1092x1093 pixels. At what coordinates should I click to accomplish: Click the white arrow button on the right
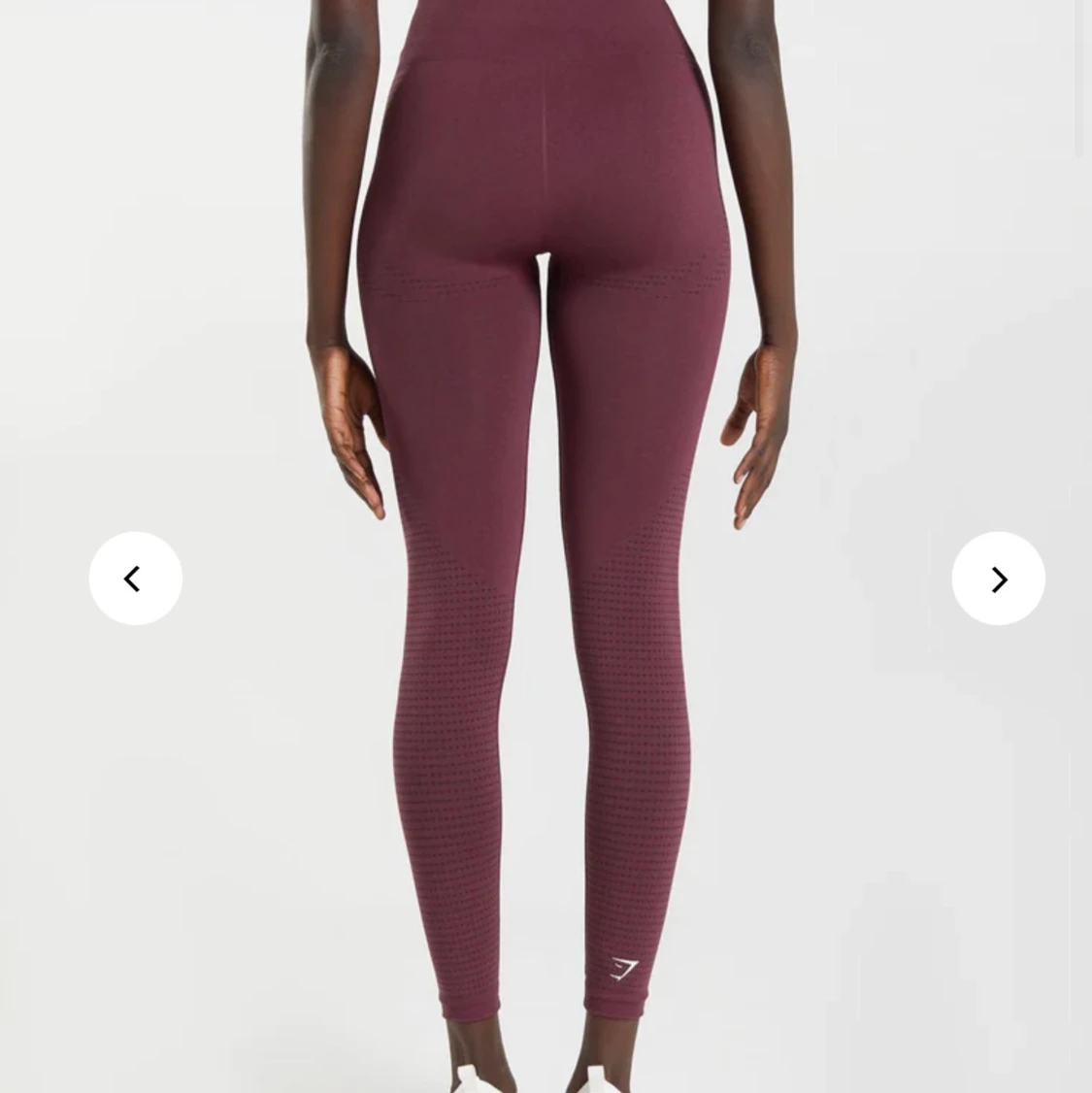coord(998,578)
